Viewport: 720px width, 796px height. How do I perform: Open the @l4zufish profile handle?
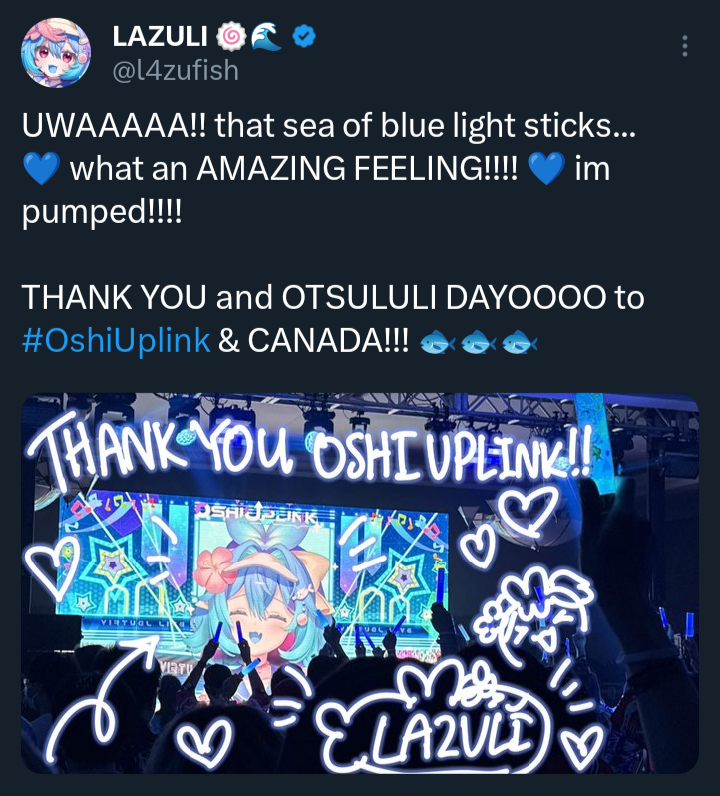pyautogui.click(x=175, y=70)
